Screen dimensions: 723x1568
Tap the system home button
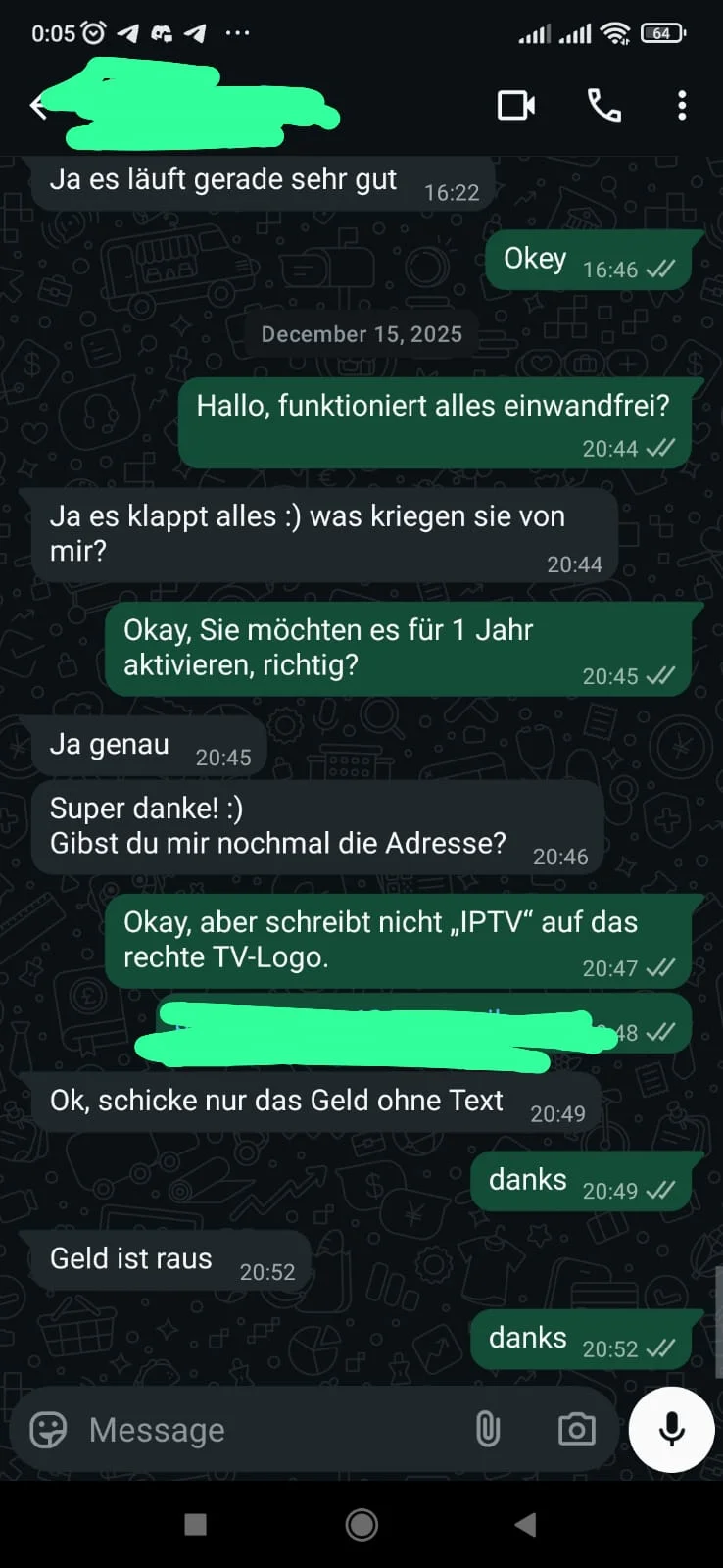[x=361, y=1524]
